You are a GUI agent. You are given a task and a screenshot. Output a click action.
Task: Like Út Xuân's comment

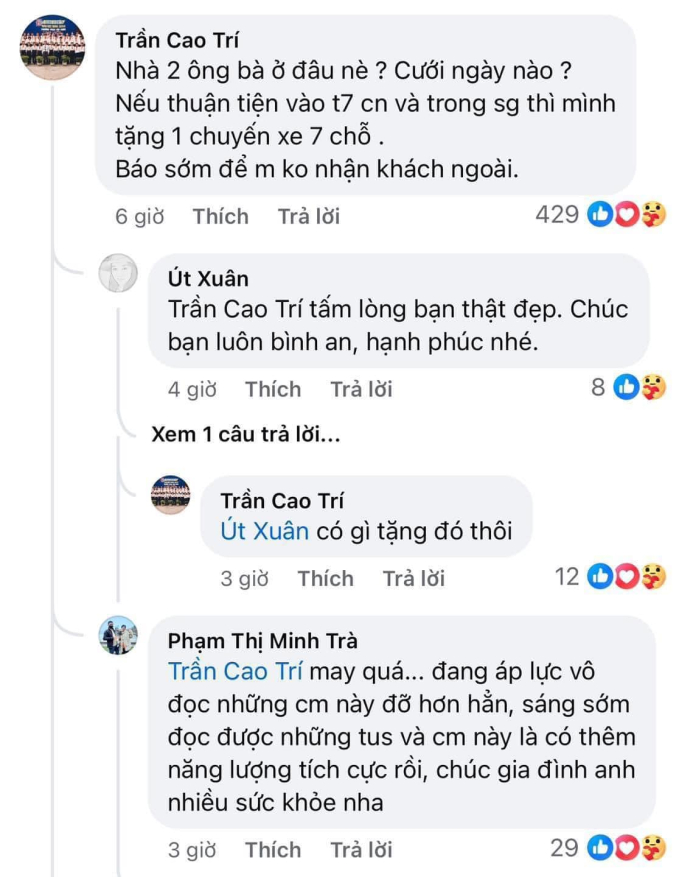[273, 389]
